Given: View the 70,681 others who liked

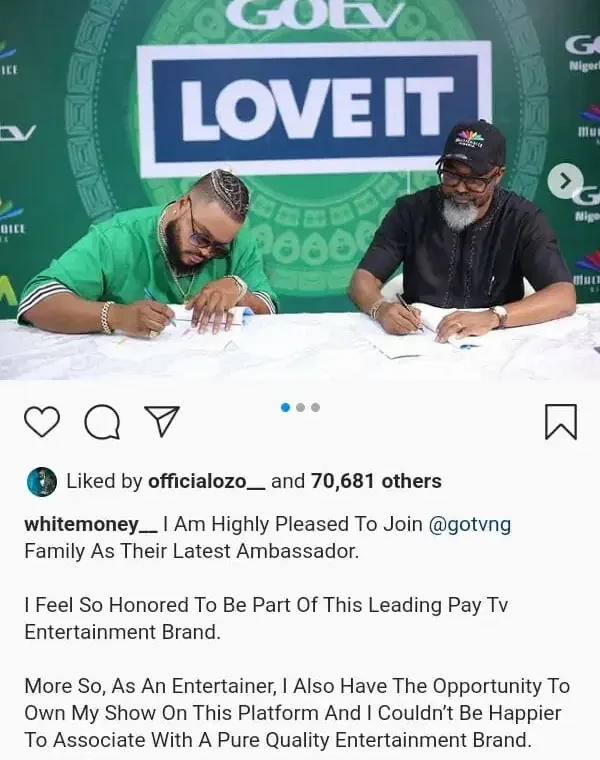Looking at the screenshot, I should click(x=376, y=481).
